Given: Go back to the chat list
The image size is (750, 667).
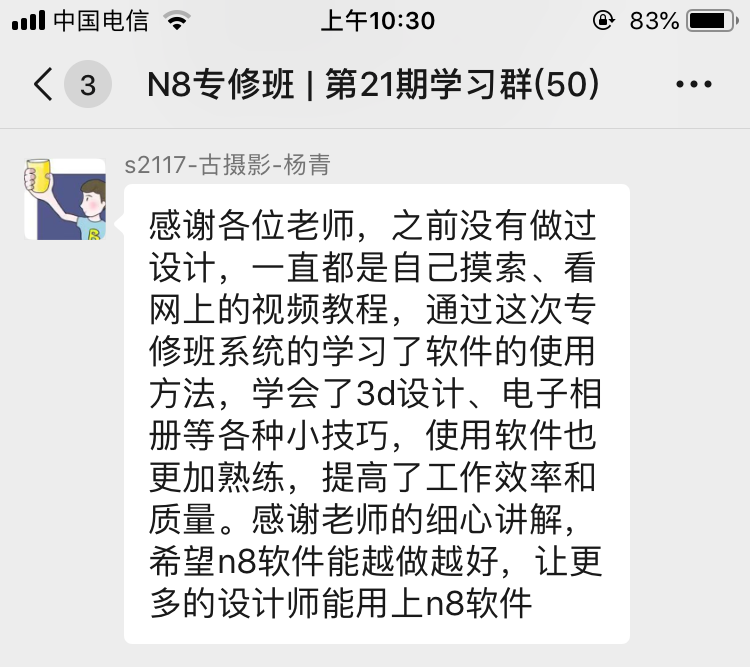Looking at the screenshot, I should [43, 85].
